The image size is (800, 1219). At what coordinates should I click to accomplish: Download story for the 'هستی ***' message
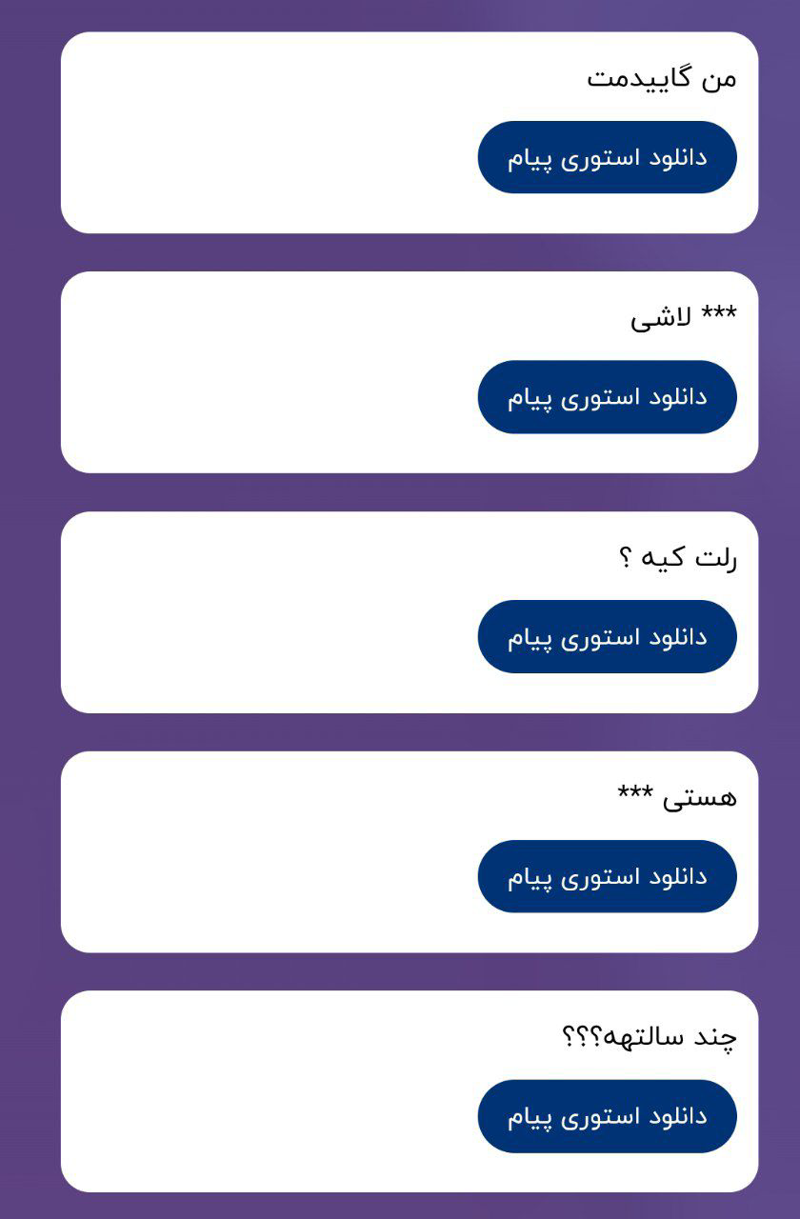coord(607,876)
